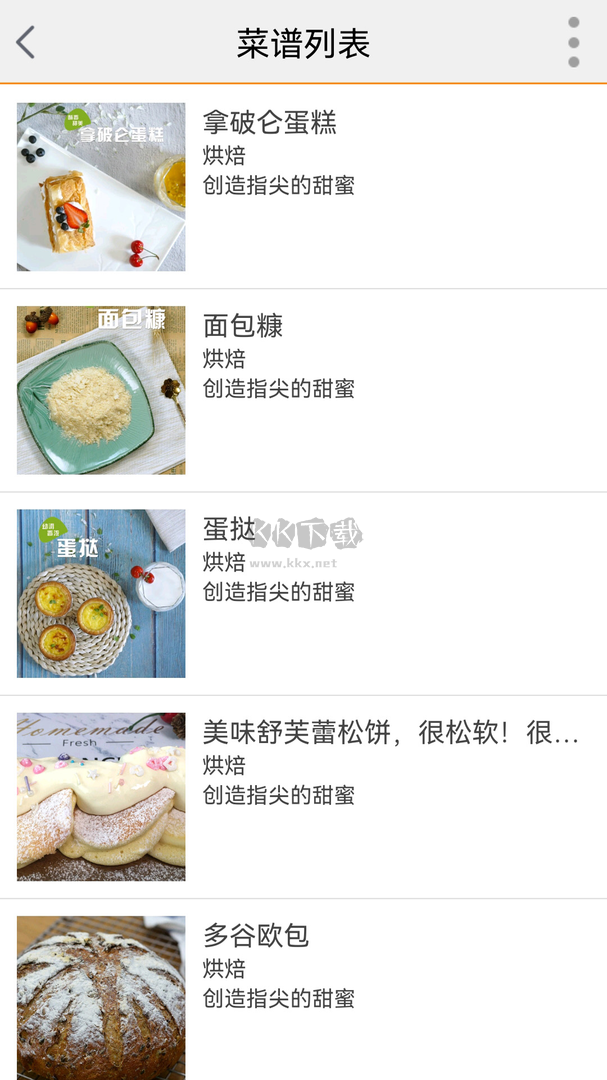Open the three-dot overflow menu

click(573, 42)
